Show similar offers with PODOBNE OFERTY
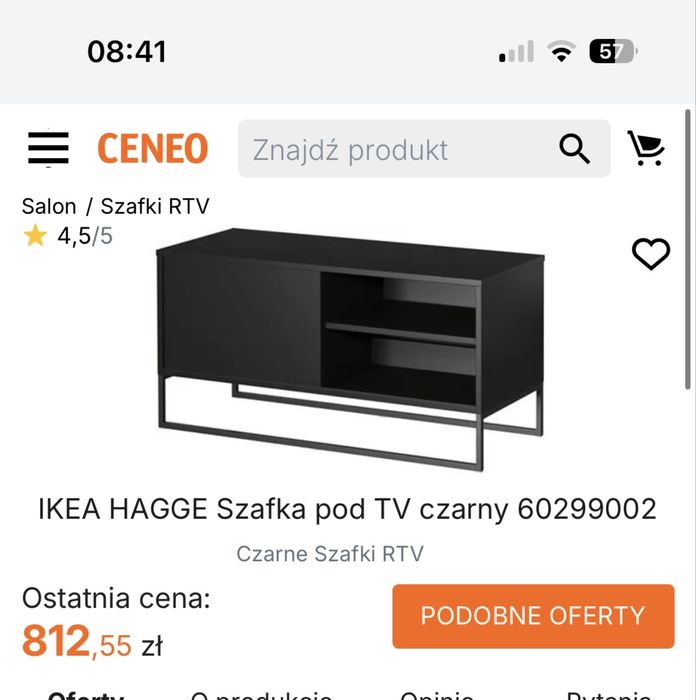The width and height of the screenshot is (696, 700). tap(533, 616)
